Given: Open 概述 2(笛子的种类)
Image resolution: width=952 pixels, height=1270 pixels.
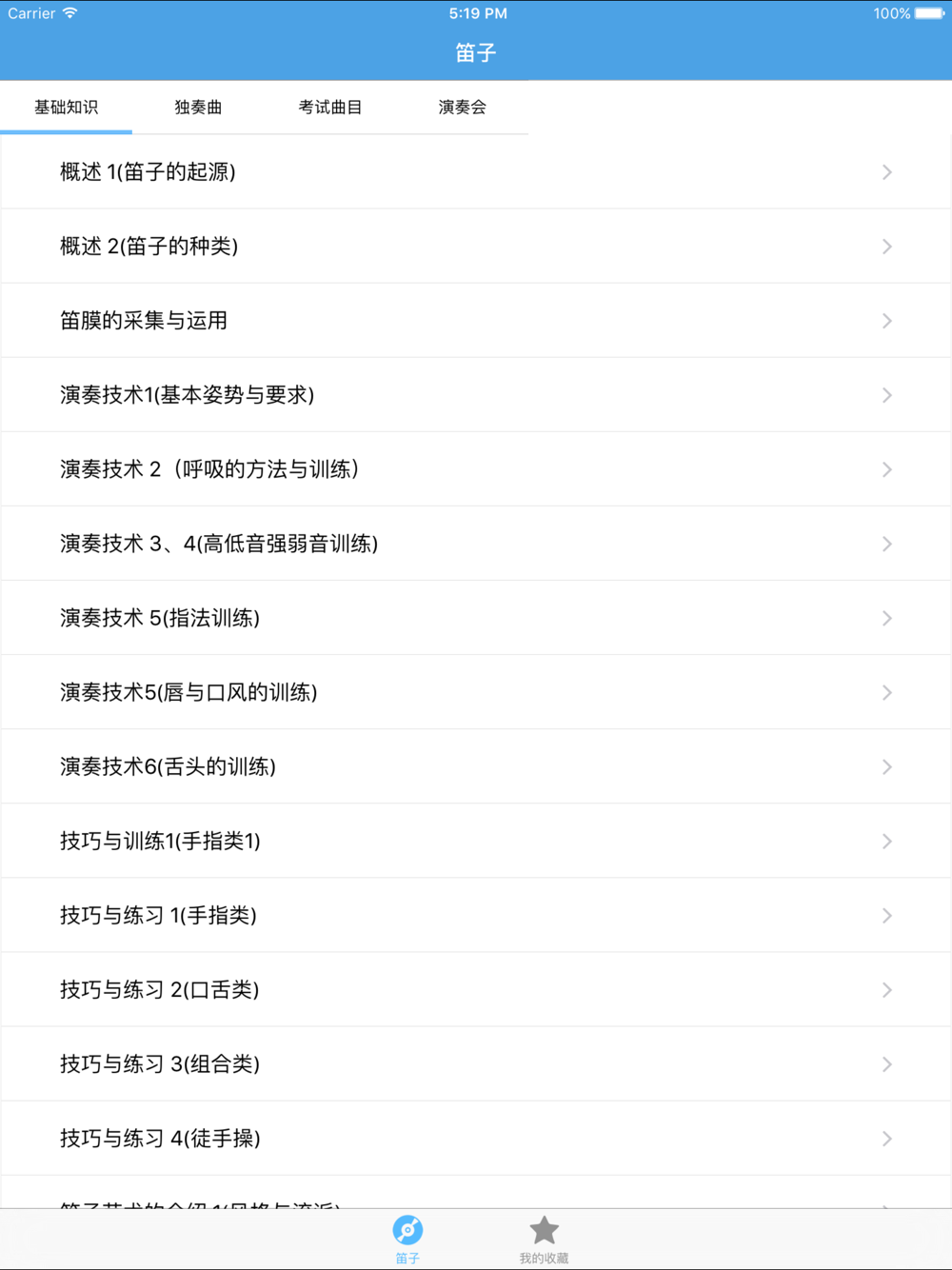Looking at the screenshot, I should point(476,247).
